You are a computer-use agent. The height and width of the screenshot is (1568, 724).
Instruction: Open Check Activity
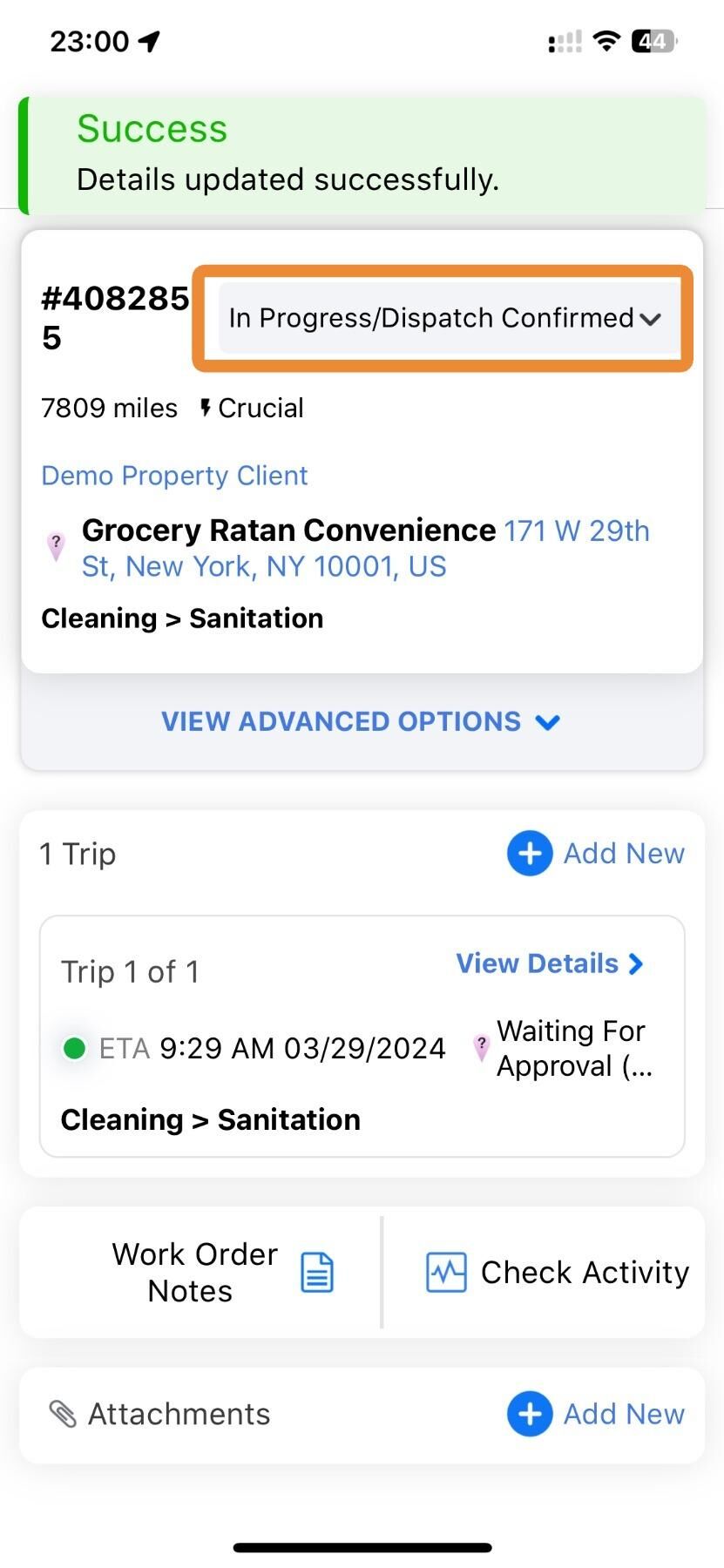click(x=558, y=1273)
